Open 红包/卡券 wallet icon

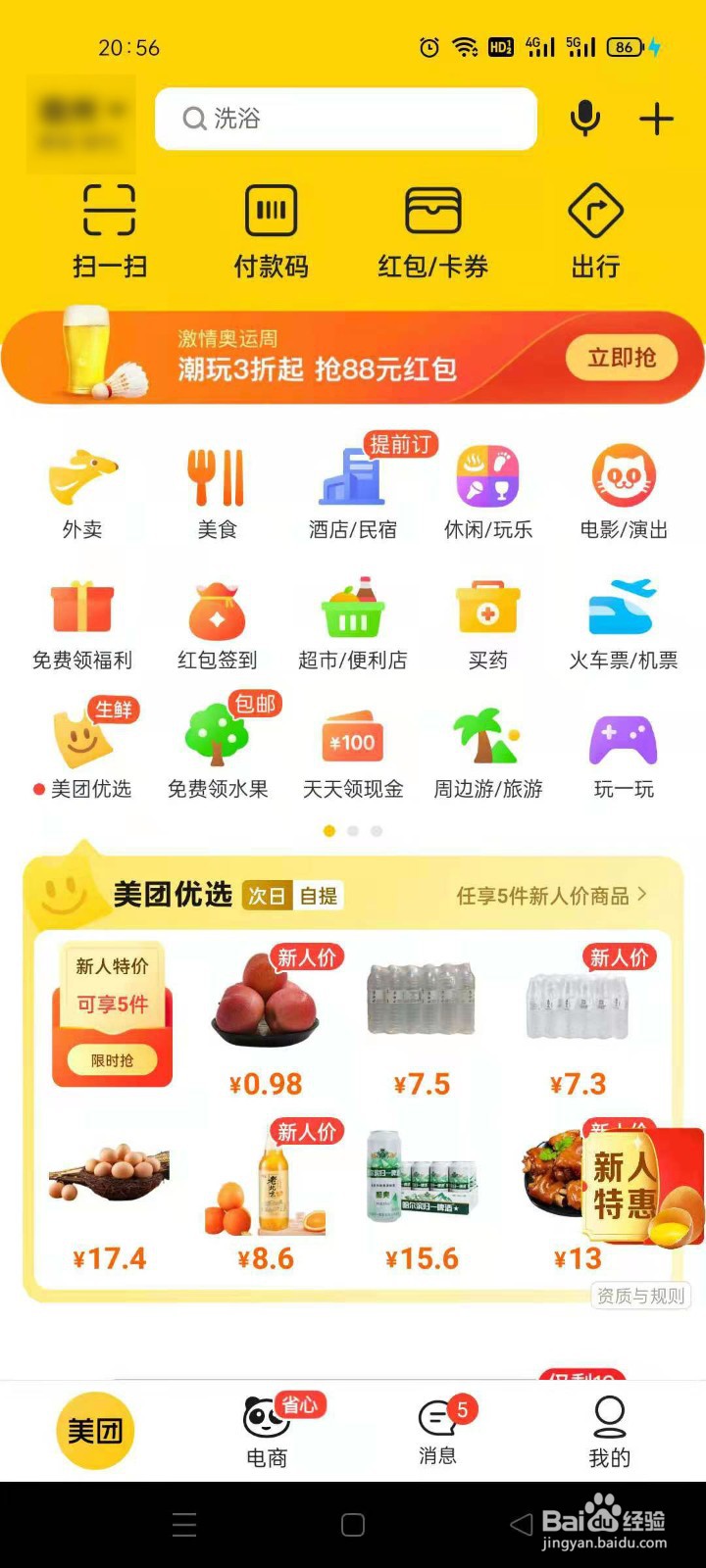click(x=431, y=225)
